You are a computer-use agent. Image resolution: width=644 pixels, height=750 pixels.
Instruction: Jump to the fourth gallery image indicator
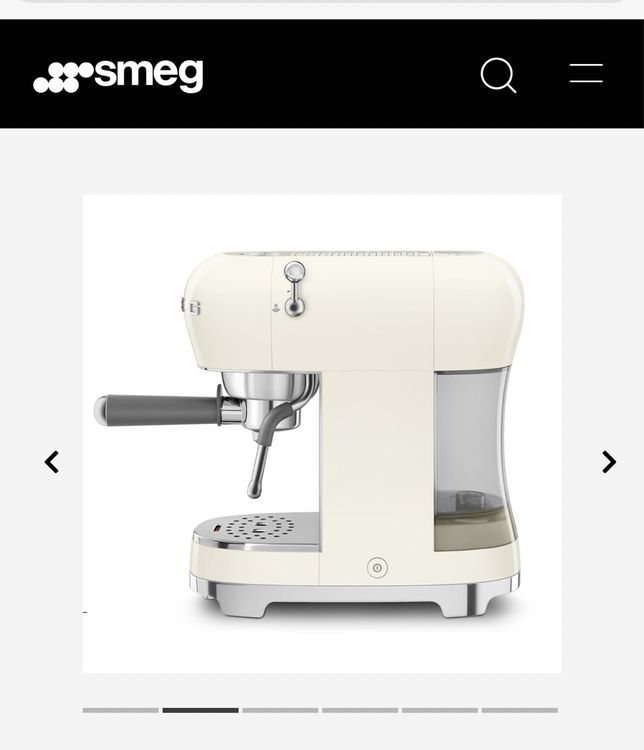point(360,710)
